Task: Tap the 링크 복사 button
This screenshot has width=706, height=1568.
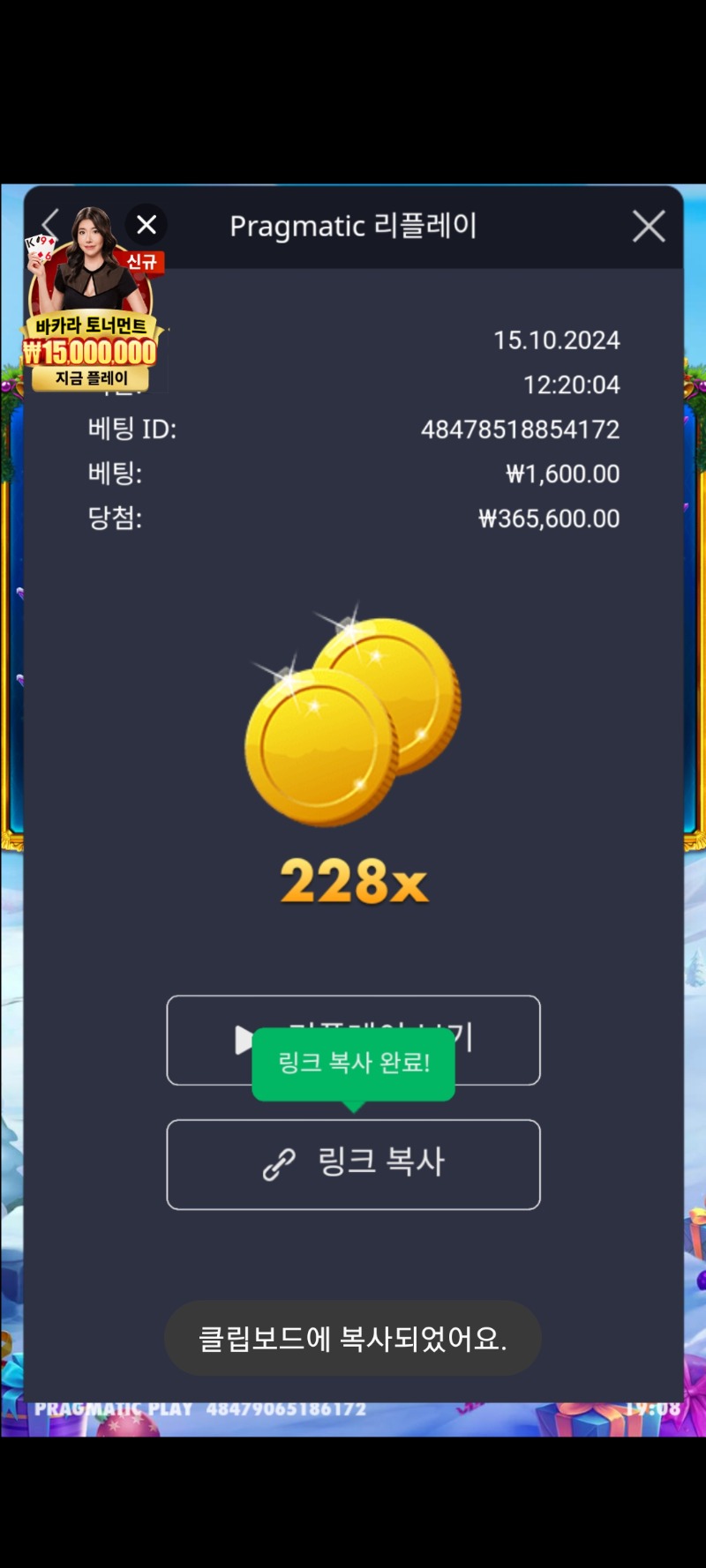Action: click(353, 1164)
